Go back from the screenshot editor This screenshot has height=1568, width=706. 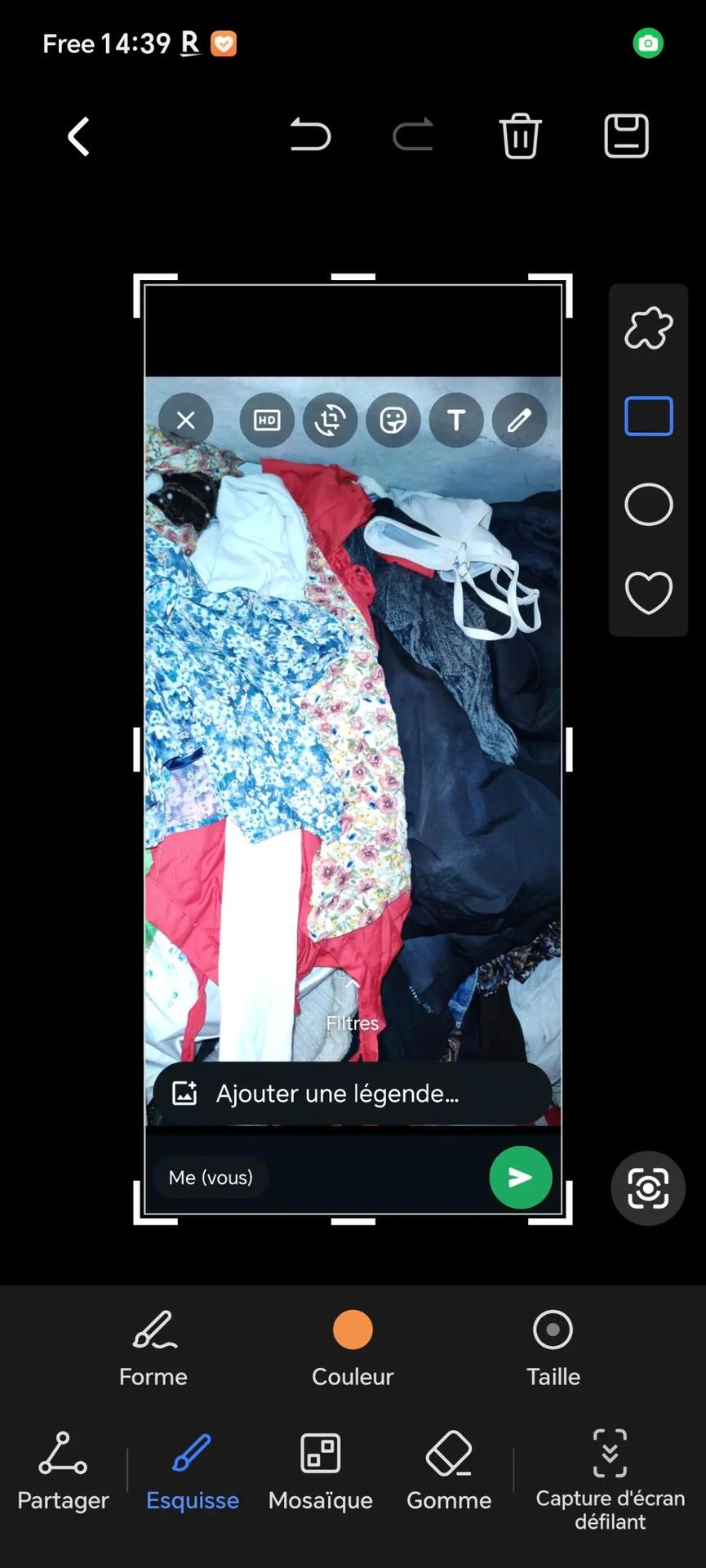78,136
